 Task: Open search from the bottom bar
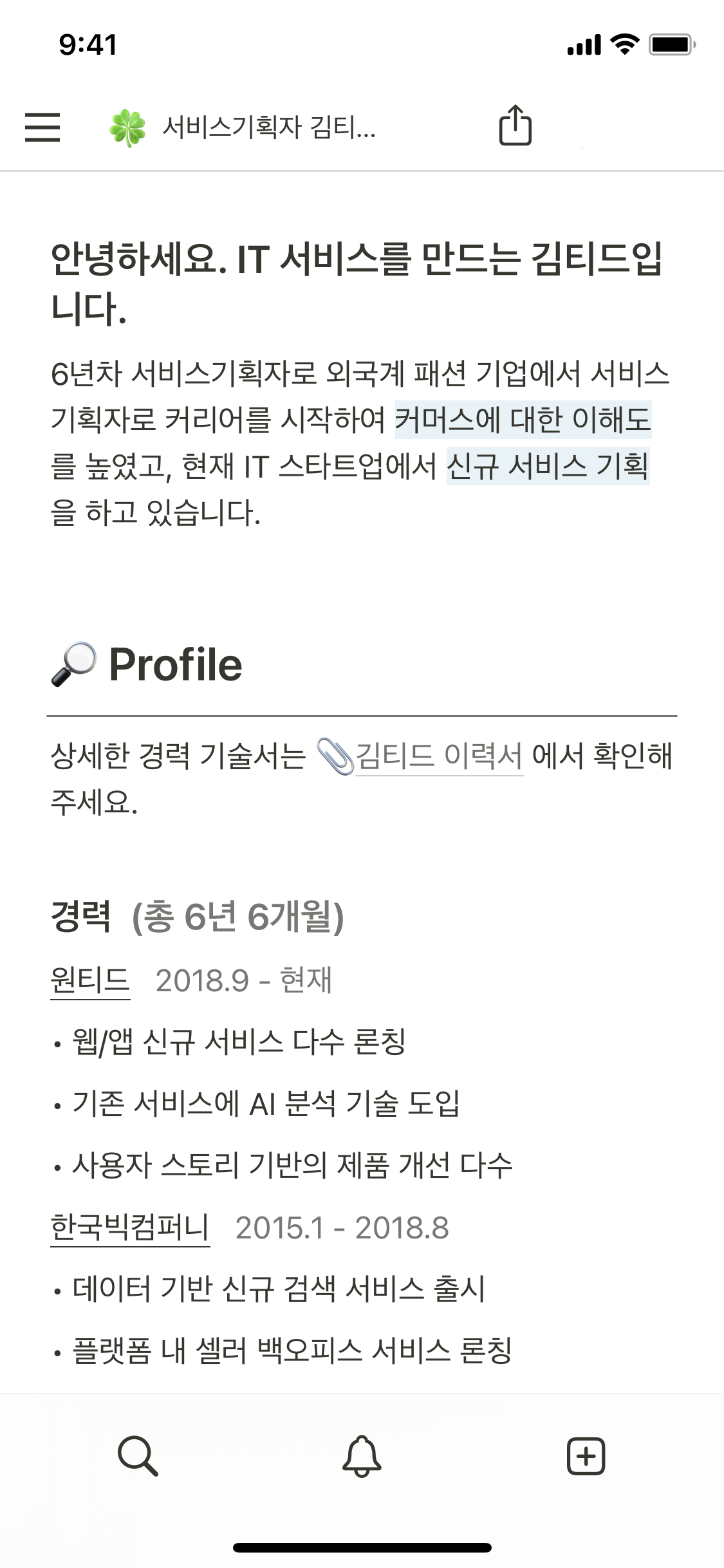[x=138, y=1455]
